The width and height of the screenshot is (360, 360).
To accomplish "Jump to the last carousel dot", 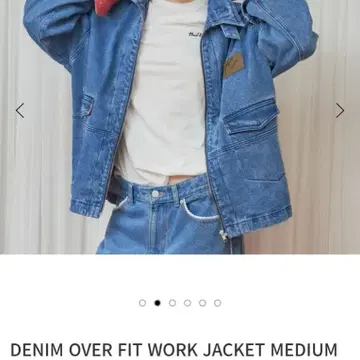I will point(217,303).
